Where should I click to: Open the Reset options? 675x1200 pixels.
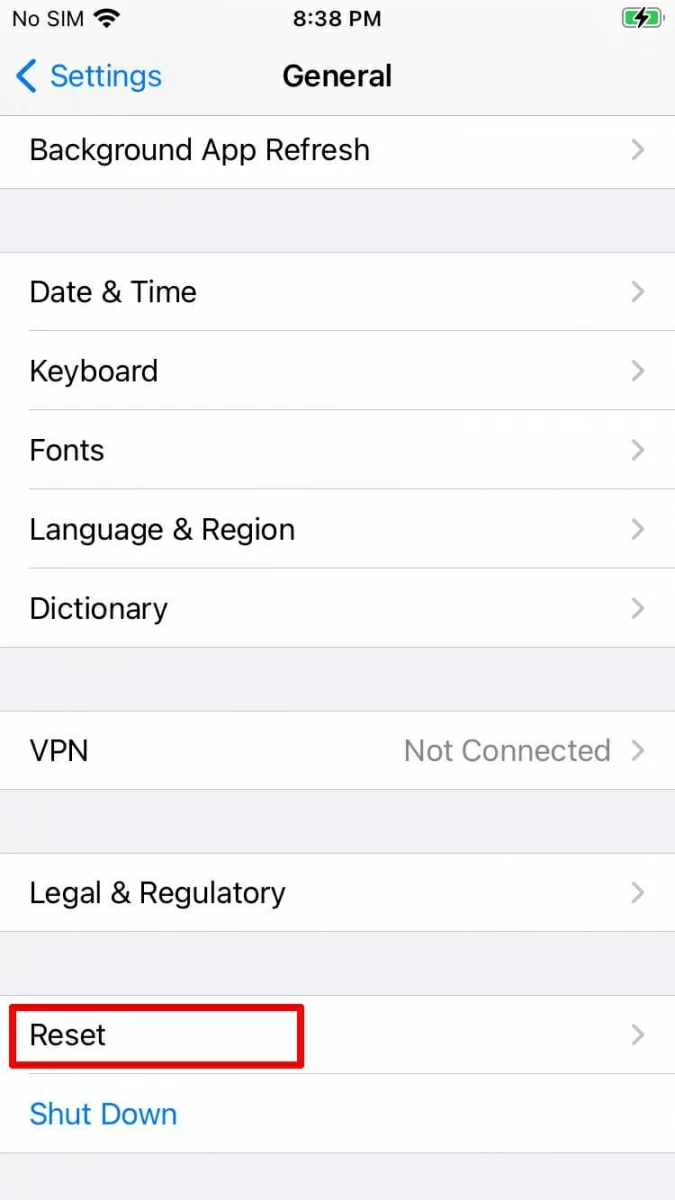tap(337, 1035)
